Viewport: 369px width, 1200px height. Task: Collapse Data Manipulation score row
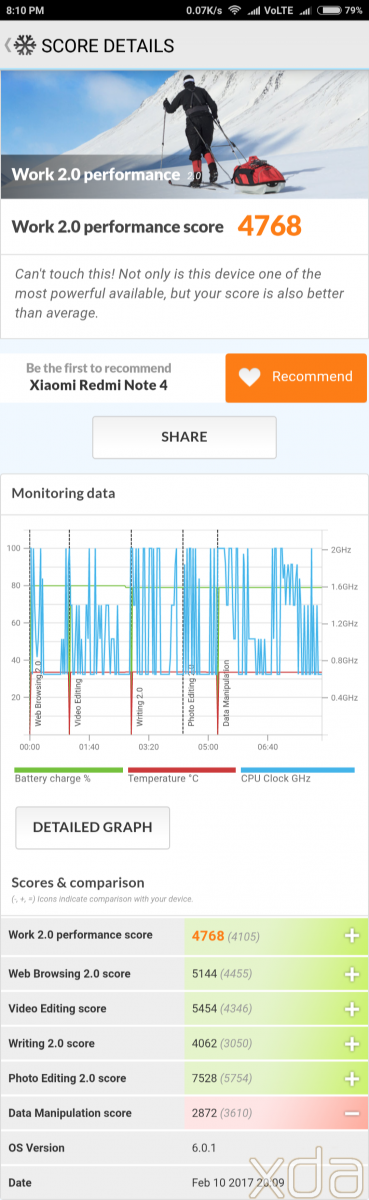pos(352,1114)
